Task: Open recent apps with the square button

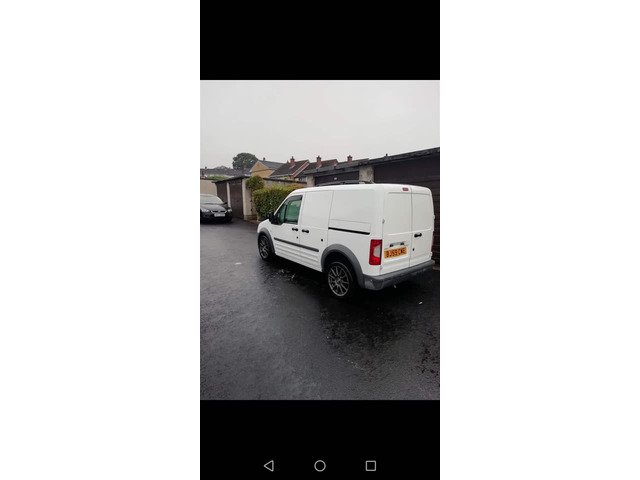Action: pos(370,465)
